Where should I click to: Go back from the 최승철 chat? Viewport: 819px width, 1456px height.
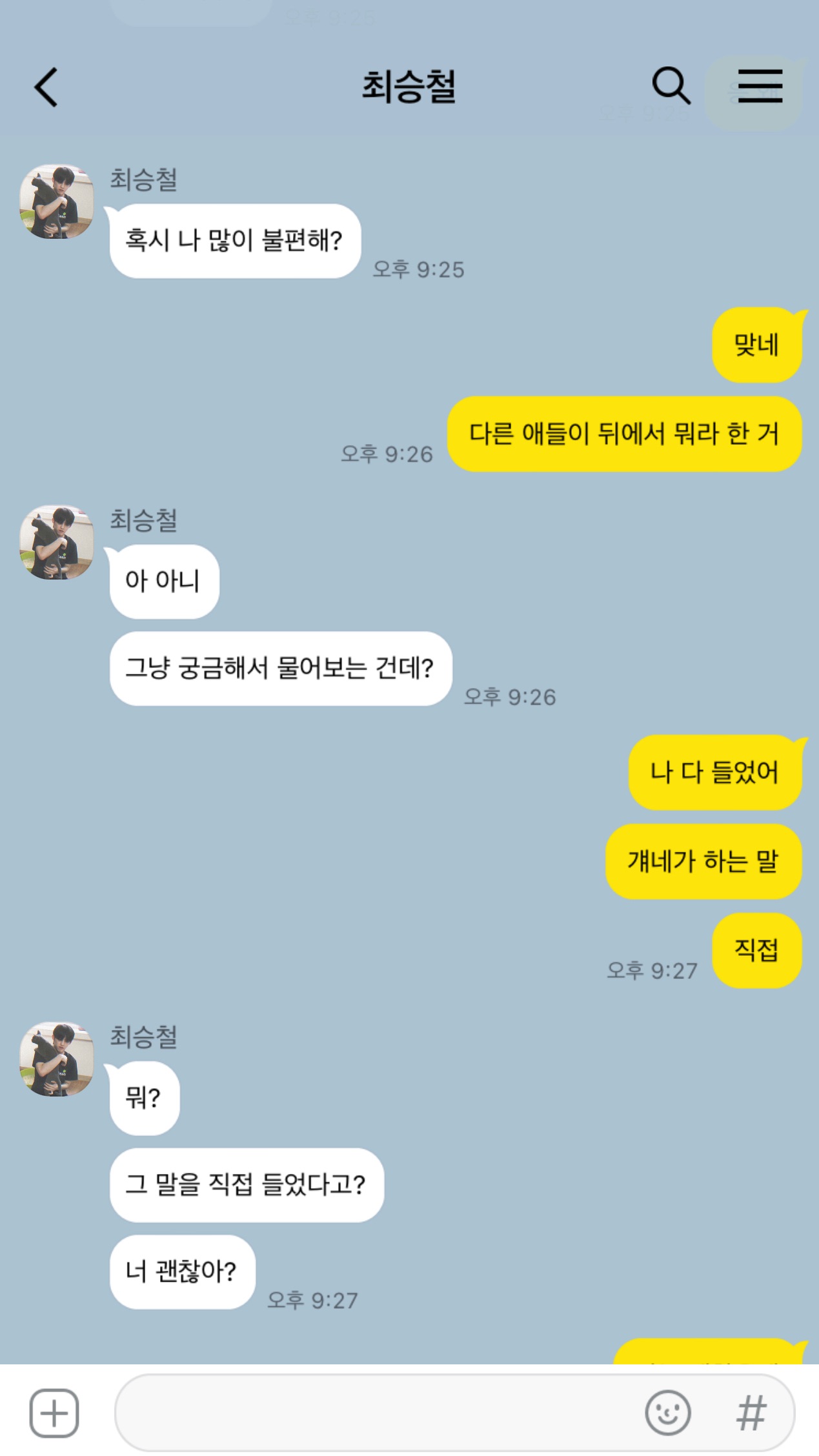[46, 87]
